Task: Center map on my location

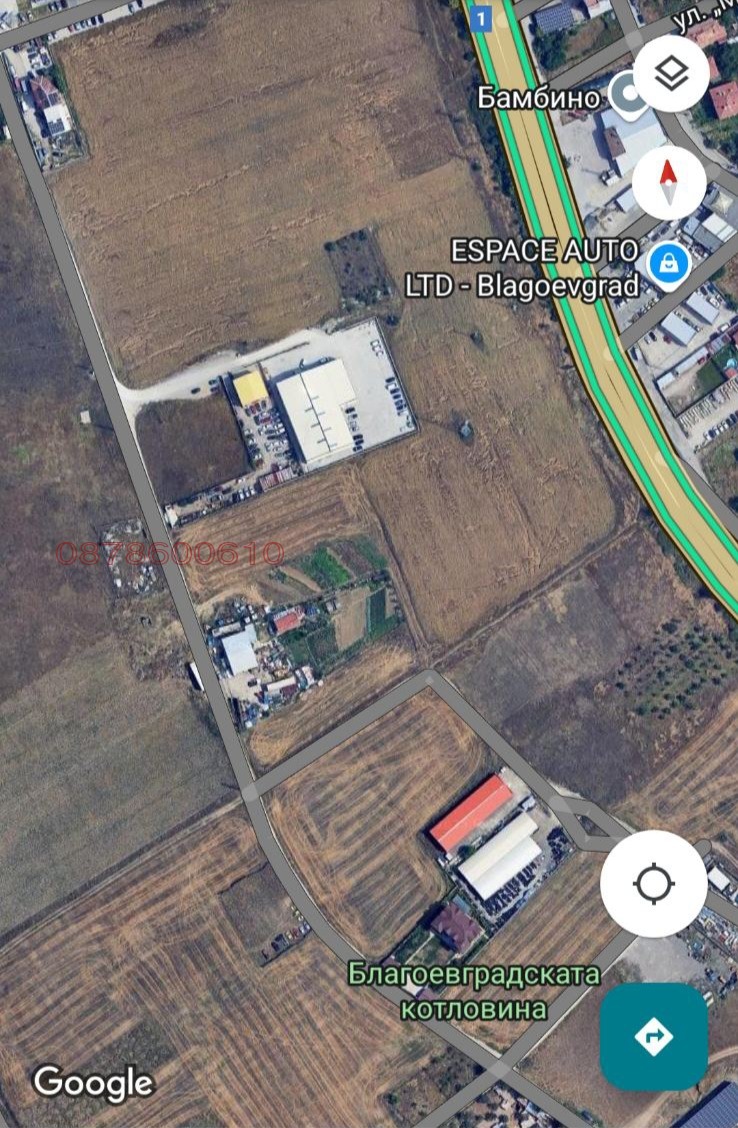Action: pos(653,883)
